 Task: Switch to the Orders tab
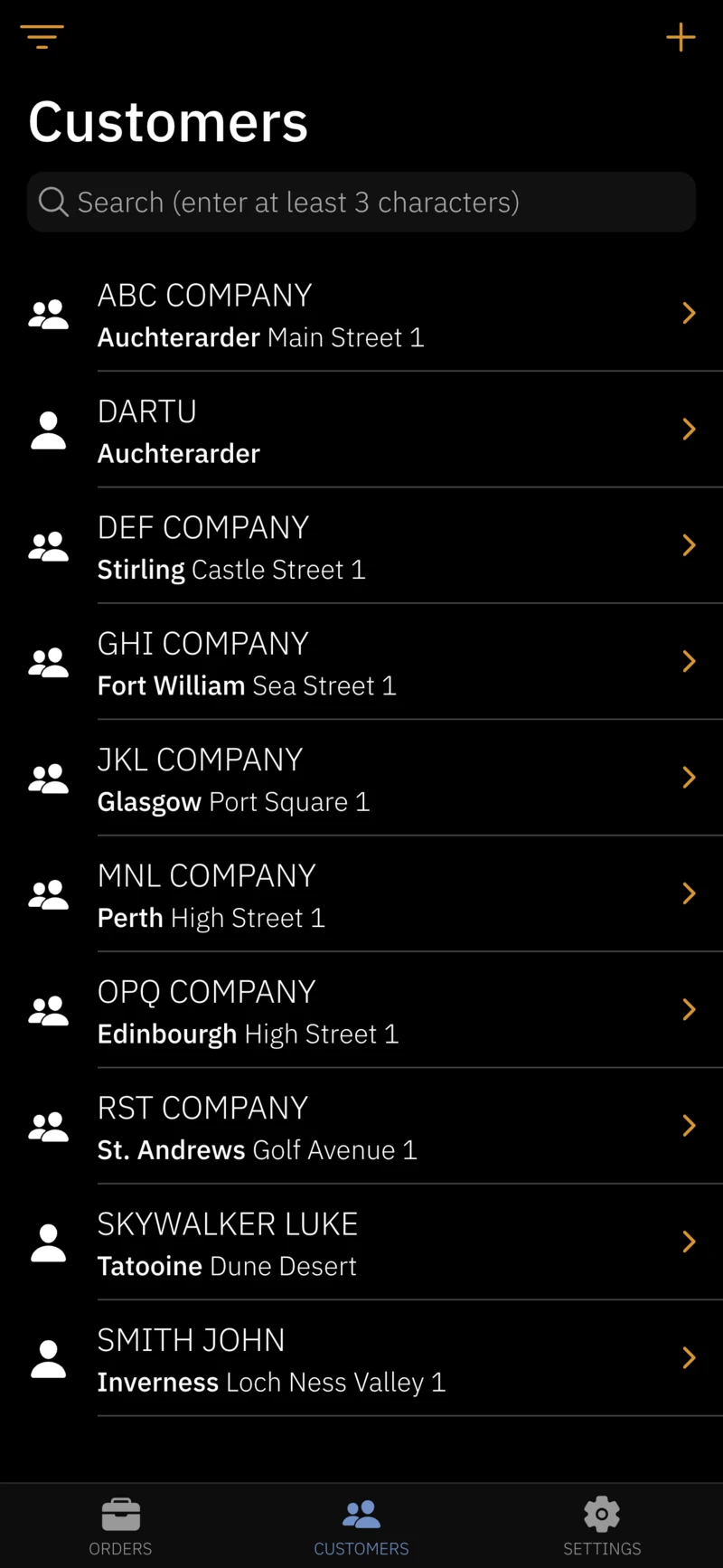[120, 1526]
